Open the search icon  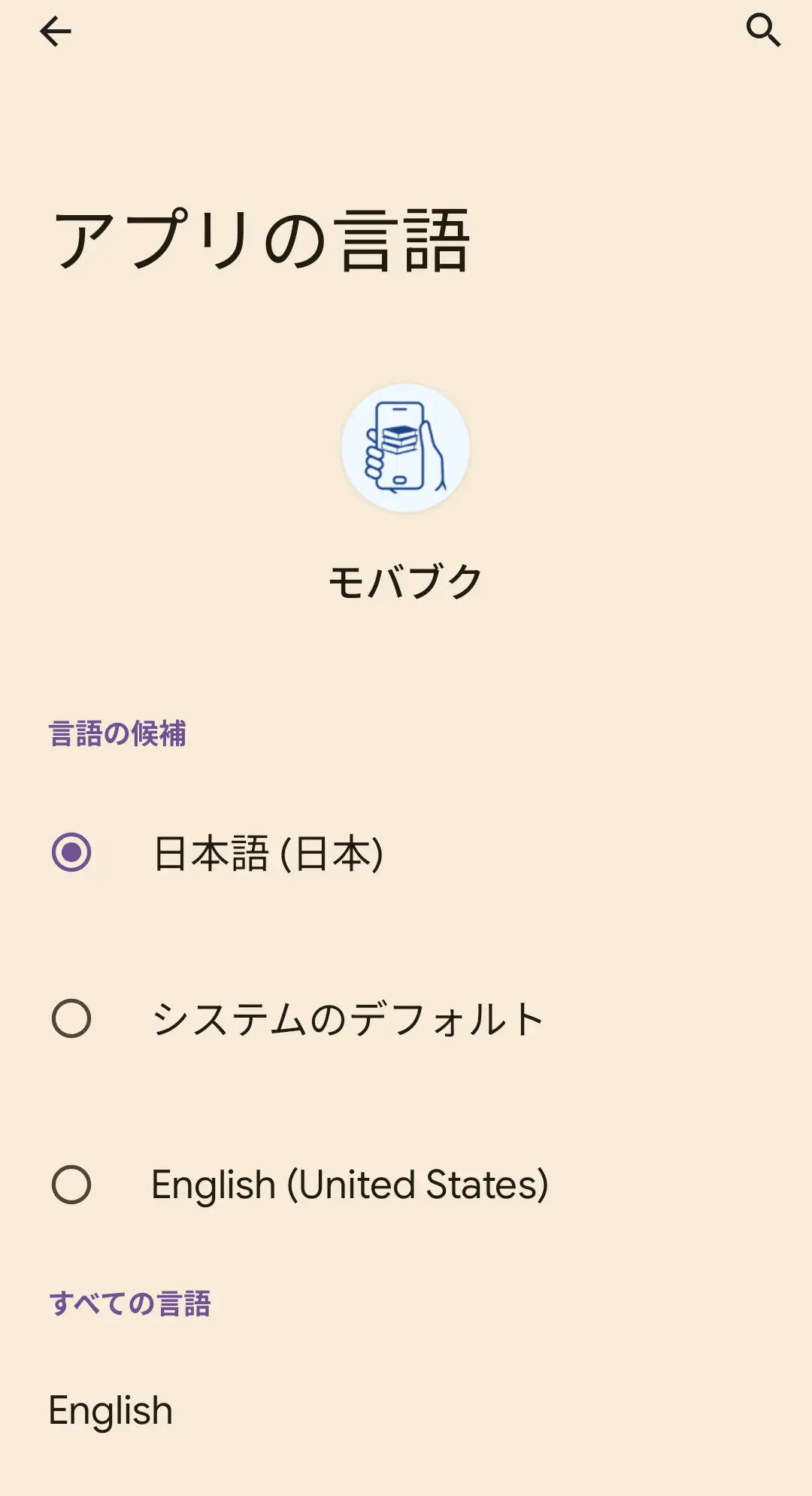[x=763, y=31]
